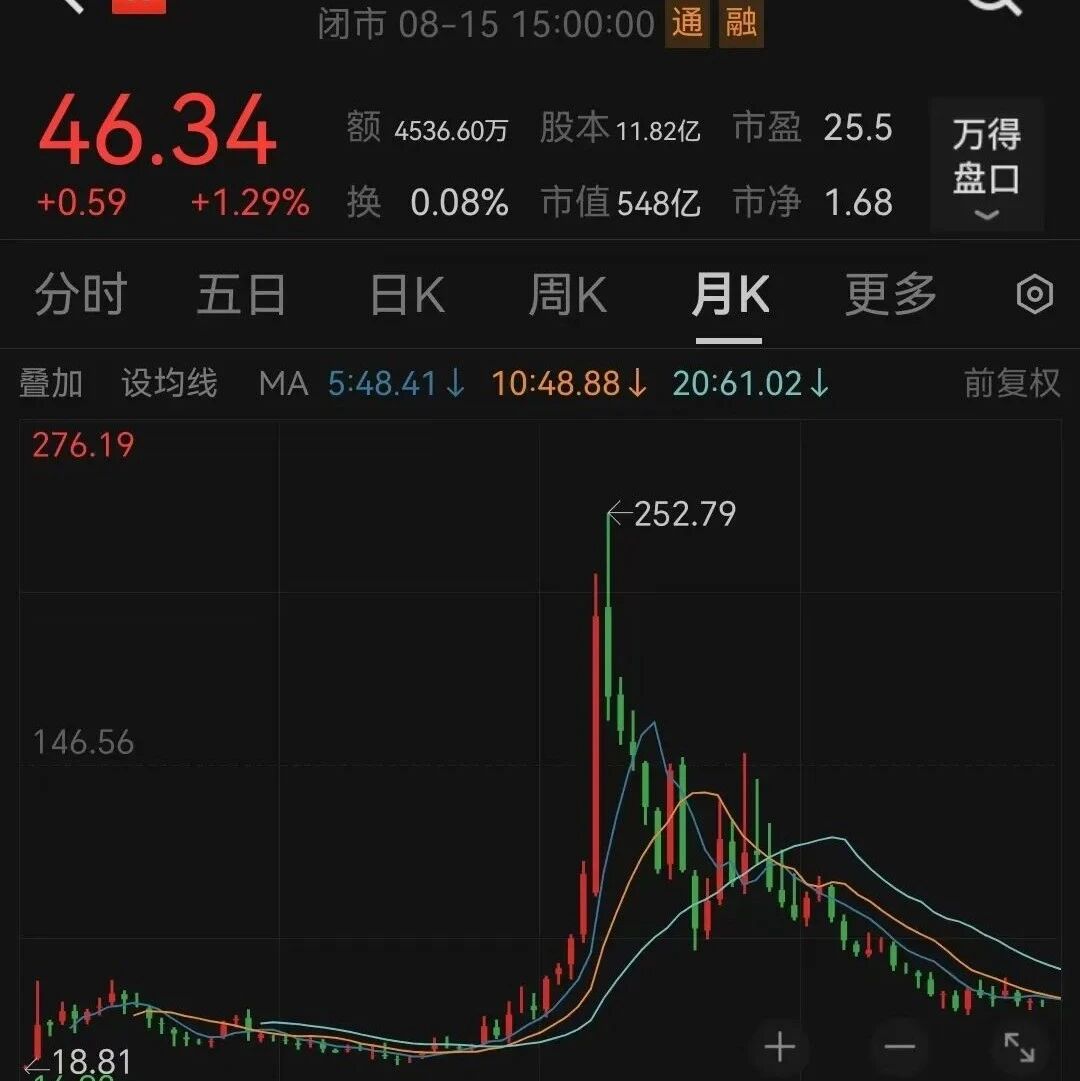Open the 更多 chart options
This screenshot has width=1080, height=1081.
click(x=890, y=294)
